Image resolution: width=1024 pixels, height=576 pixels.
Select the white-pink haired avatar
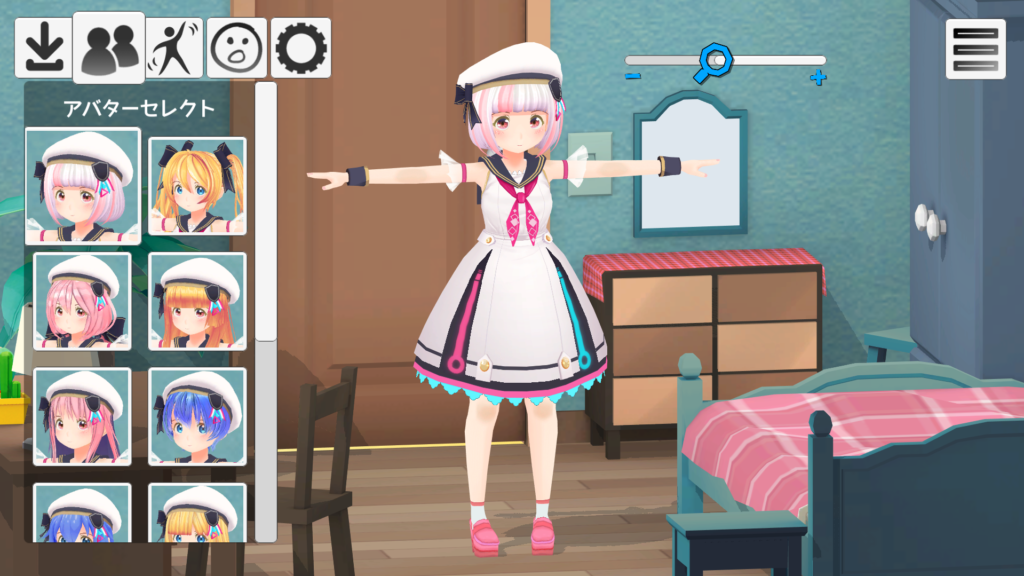[x=82, y=186]
